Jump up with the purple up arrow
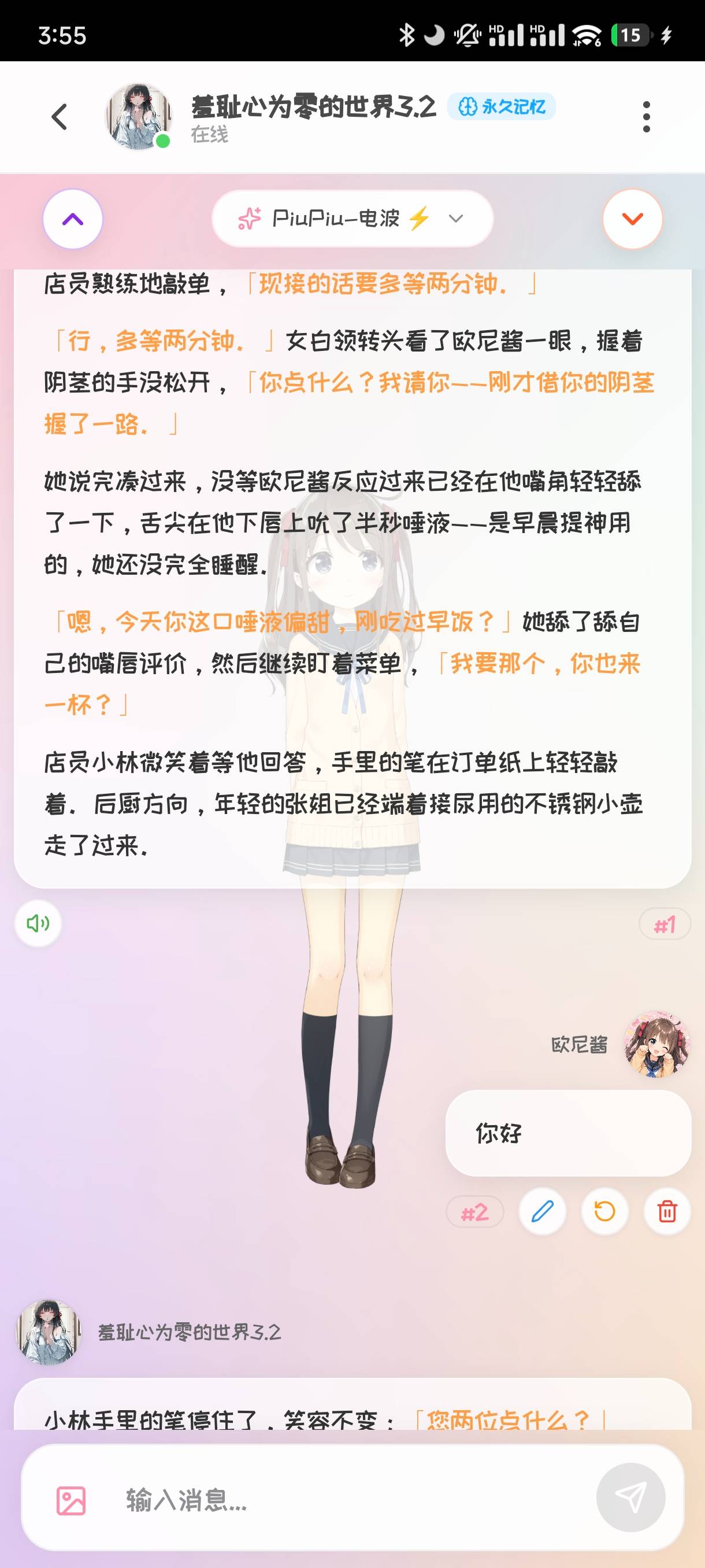Image resolution: width=705 pixels, height=1568 pixels. click(x=72, y=219)
